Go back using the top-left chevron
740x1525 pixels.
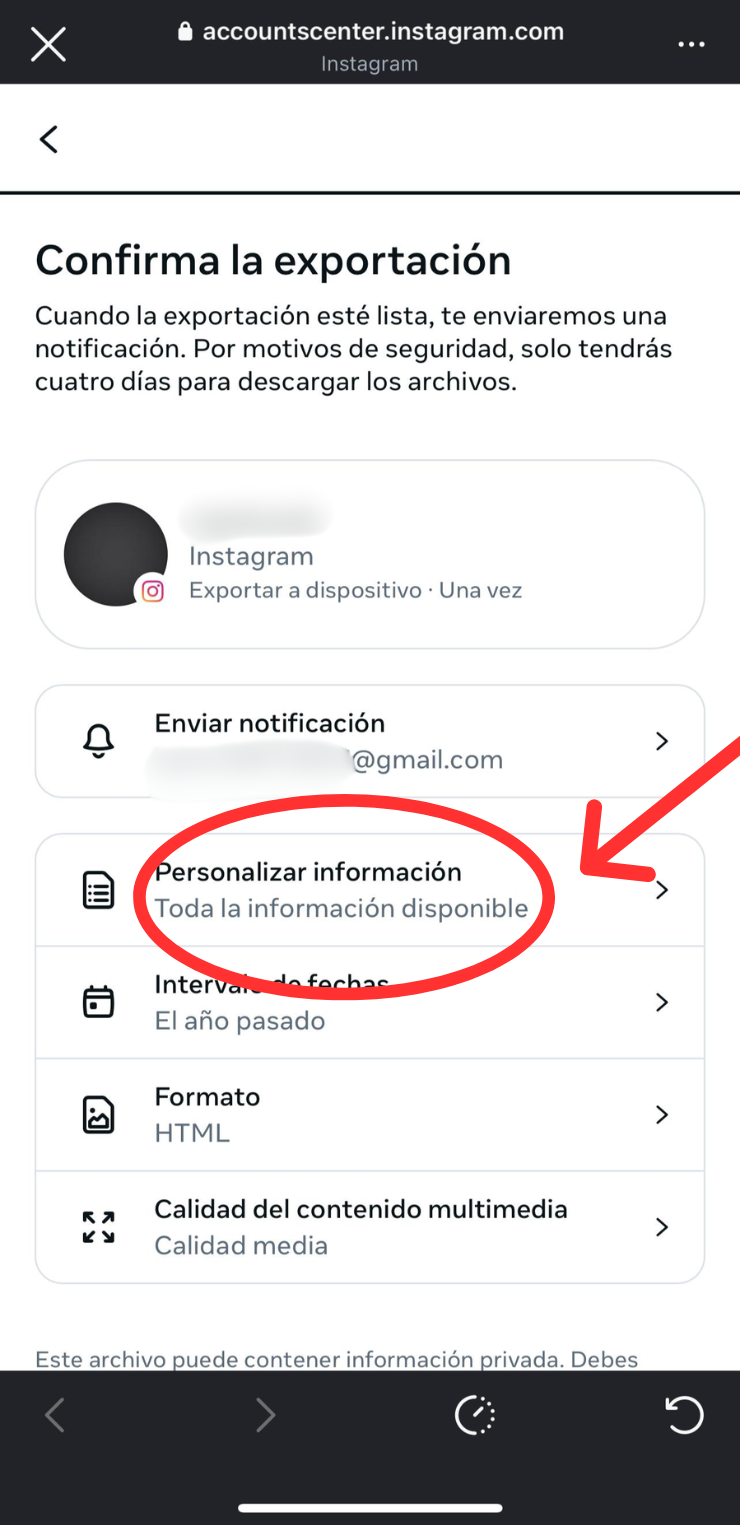click(48, 138)
